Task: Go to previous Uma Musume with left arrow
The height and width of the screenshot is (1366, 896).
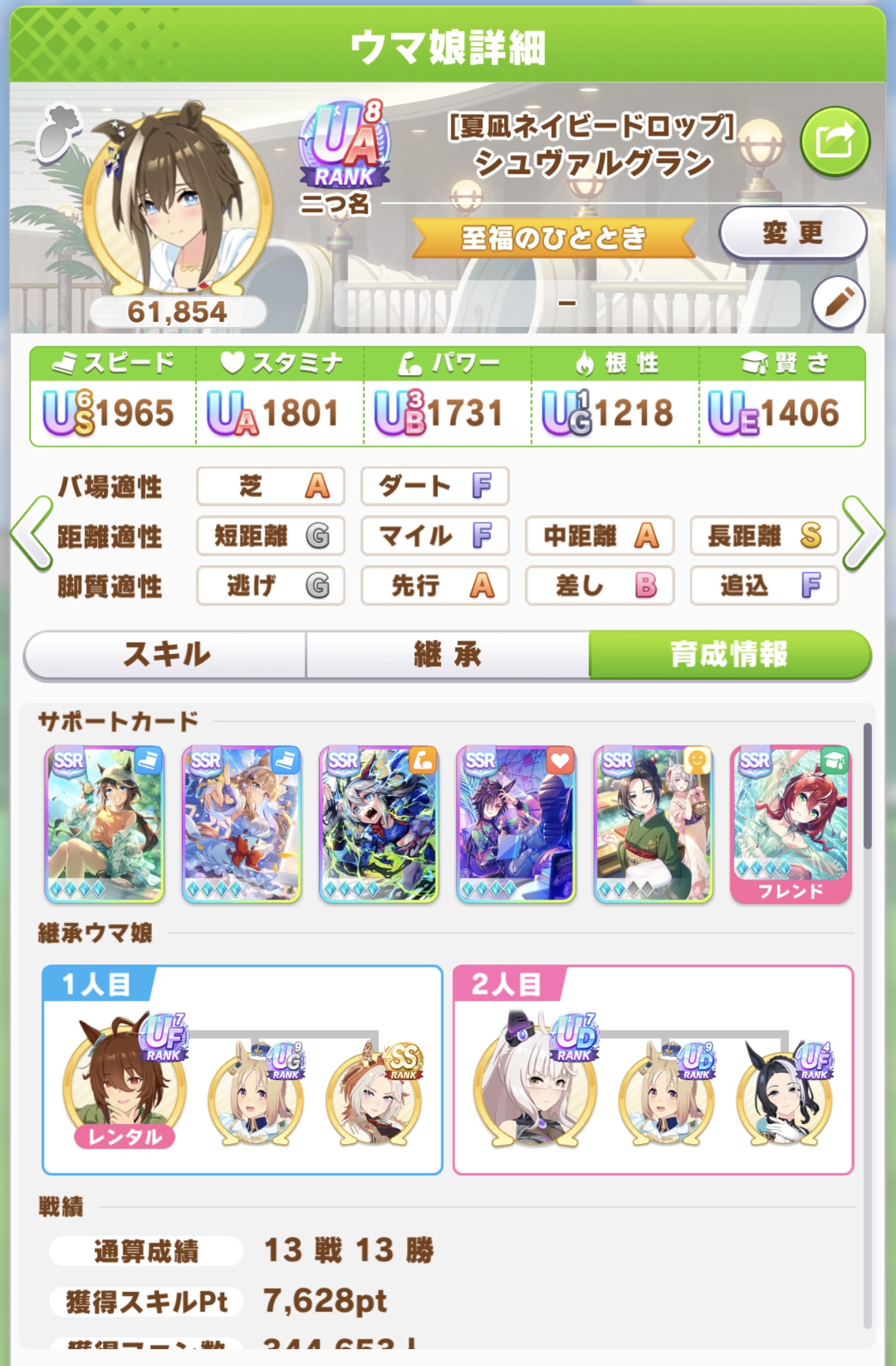Action: (x=31, y=533)
